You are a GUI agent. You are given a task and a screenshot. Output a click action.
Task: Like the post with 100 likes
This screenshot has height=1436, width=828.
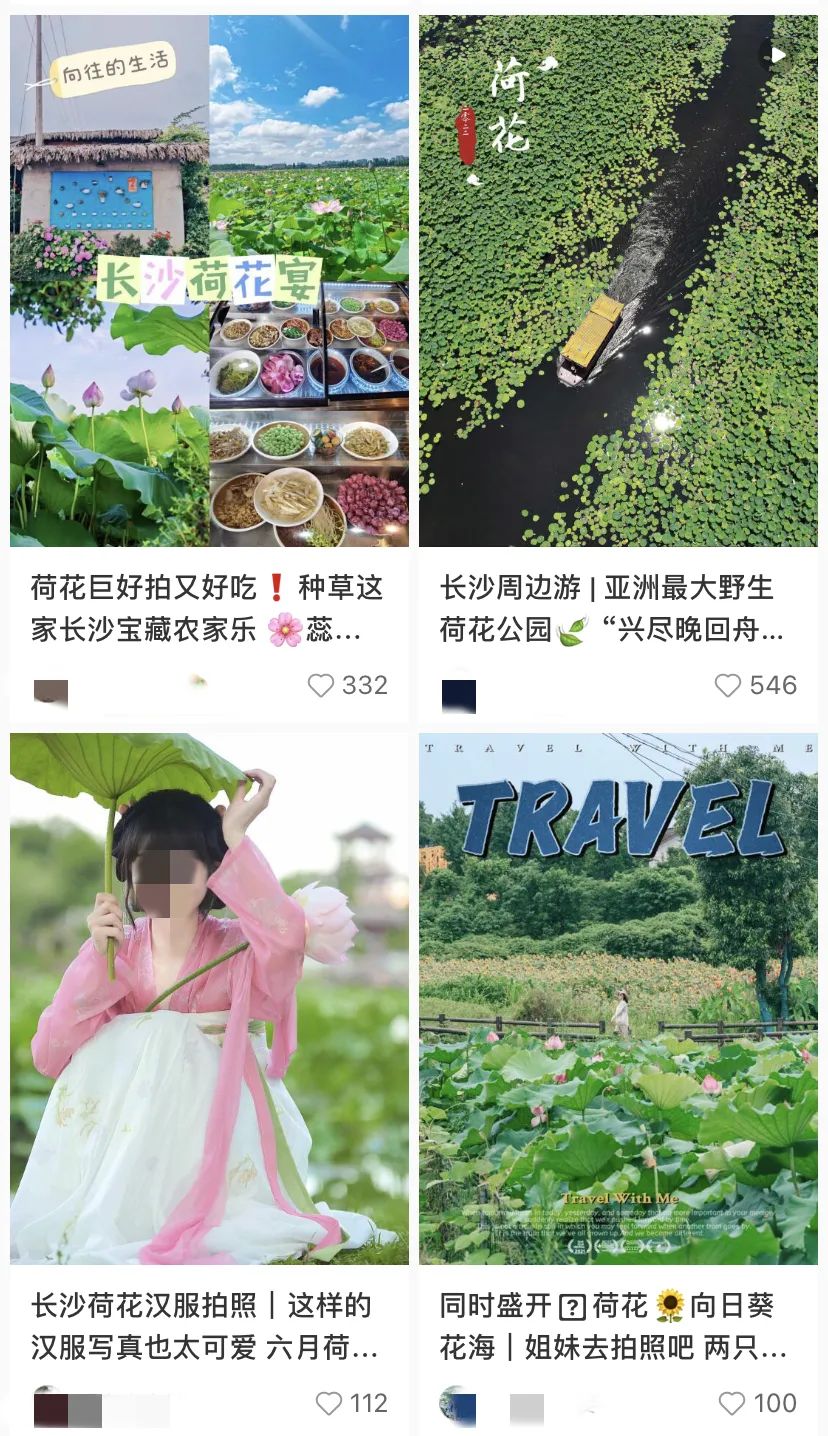(x=732, y=1404)
